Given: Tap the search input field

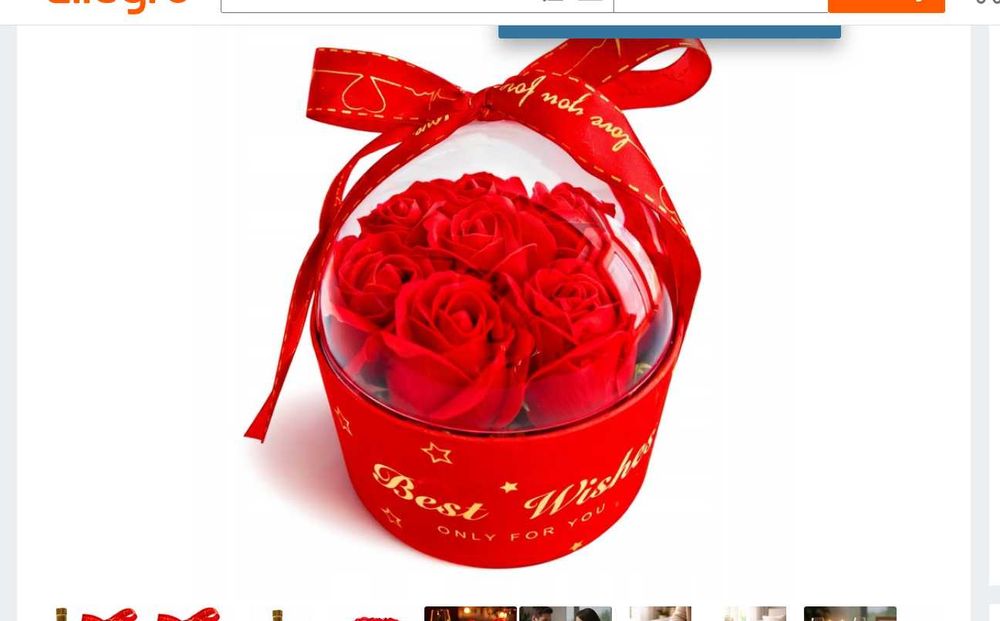Looking at the screenshot, I should (x=380, y=4).
